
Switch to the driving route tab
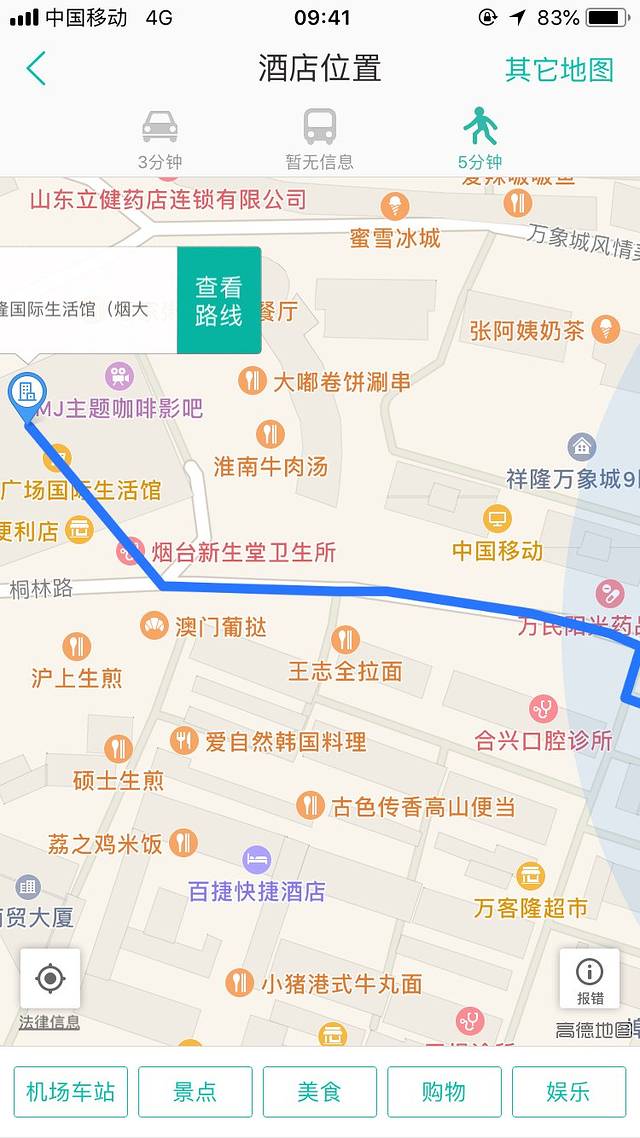point(160,138)
